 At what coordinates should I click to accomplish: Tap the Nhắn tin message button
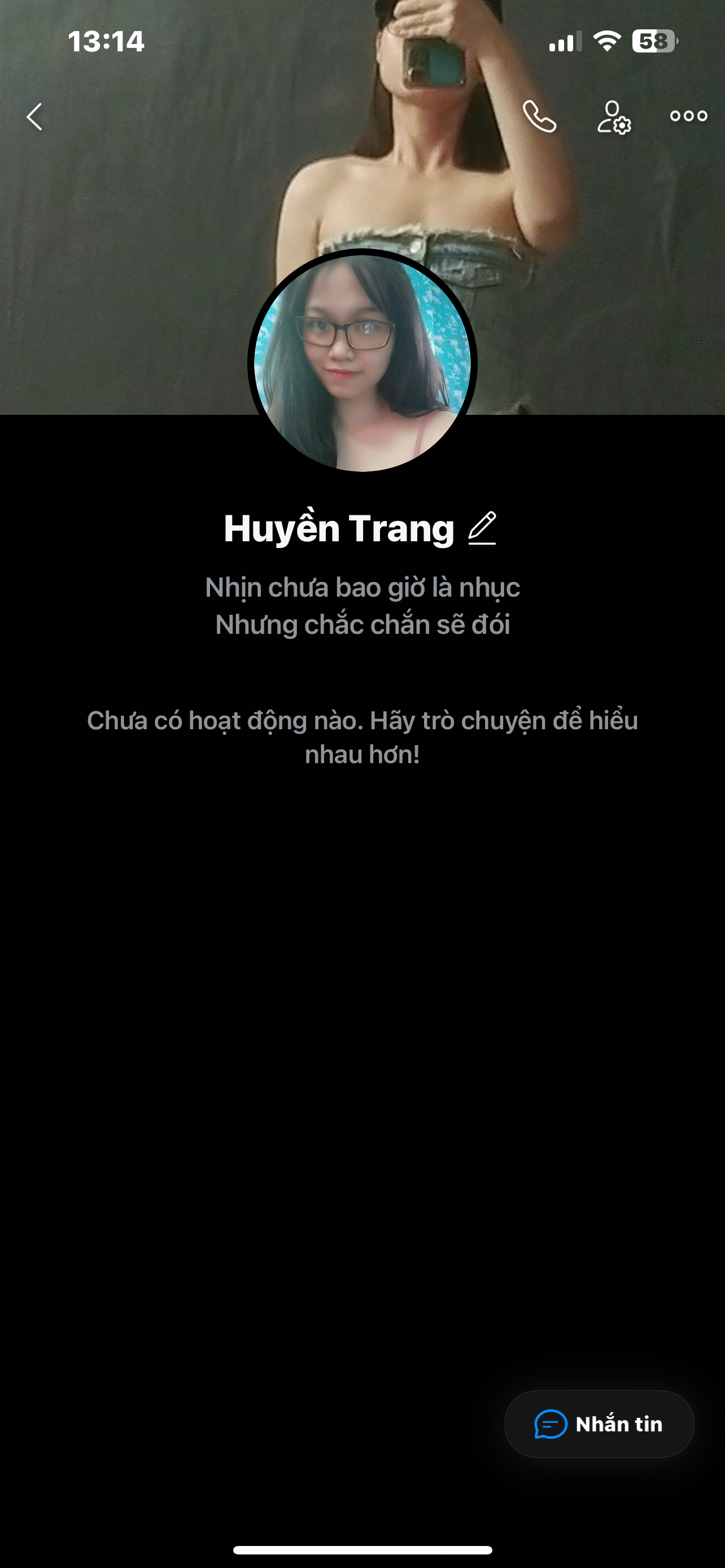coord(599,1424)
